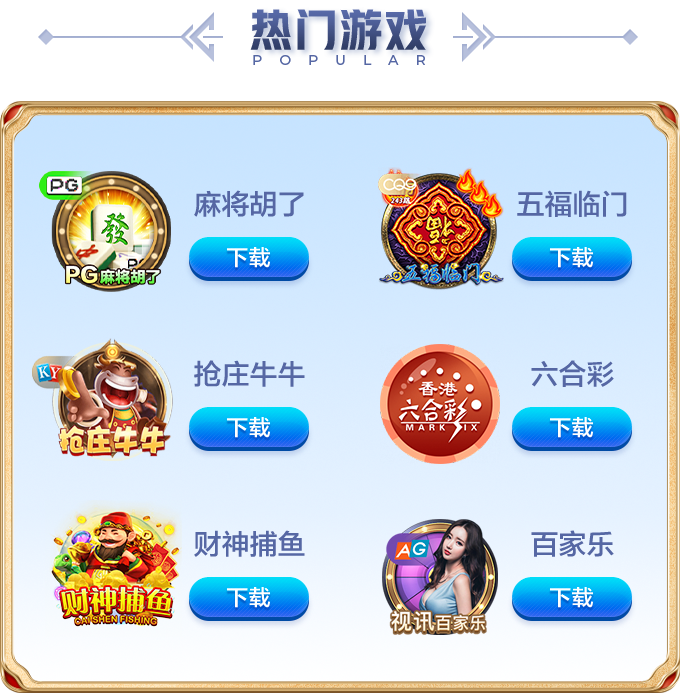Download the 麻将胡了 game
Screen dimensions: 680x693
click(248, 258)
